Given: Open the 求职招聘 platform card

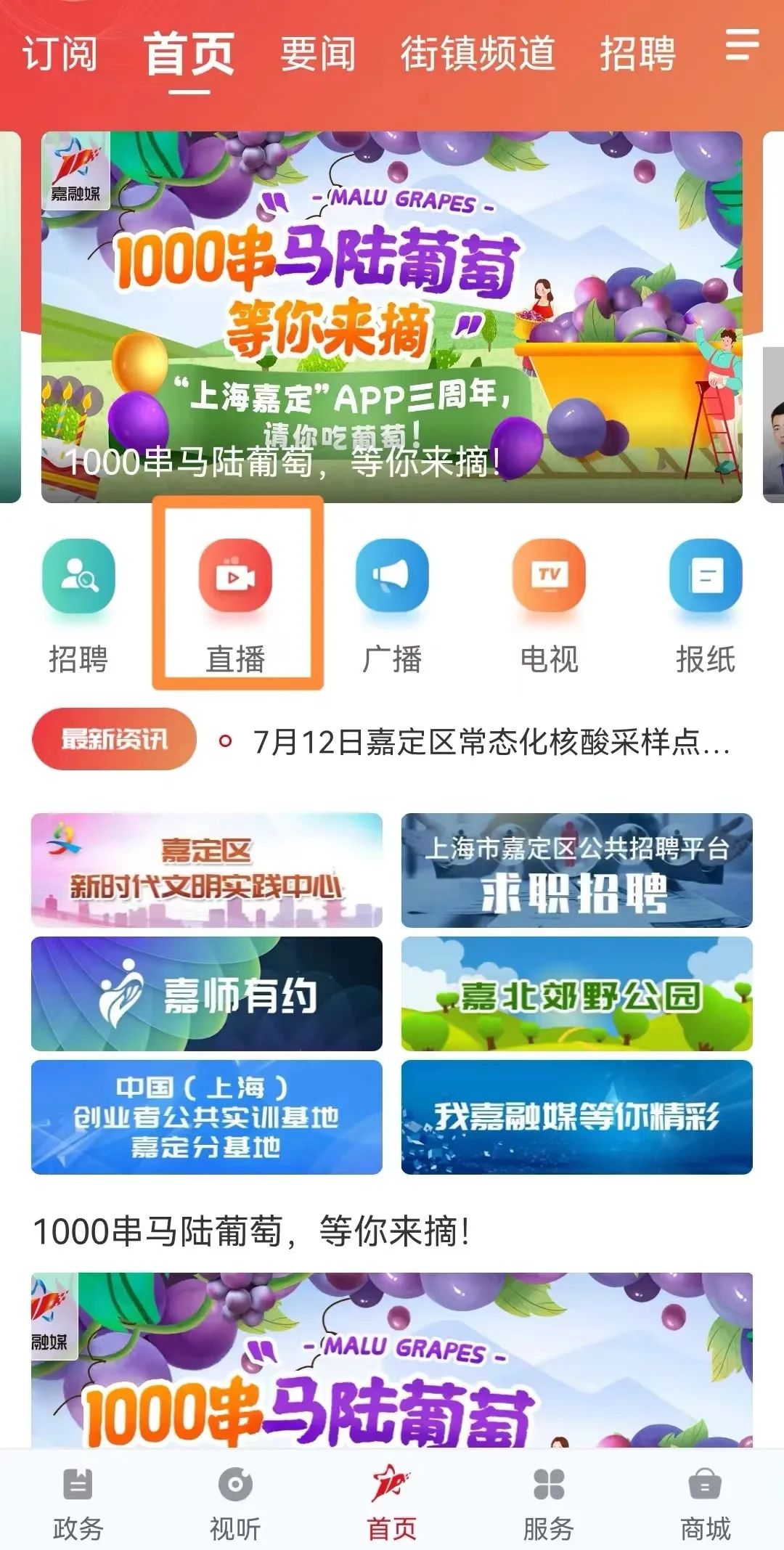Looking at the screenshot, I should pyautogui.click(x=577, y=870).
